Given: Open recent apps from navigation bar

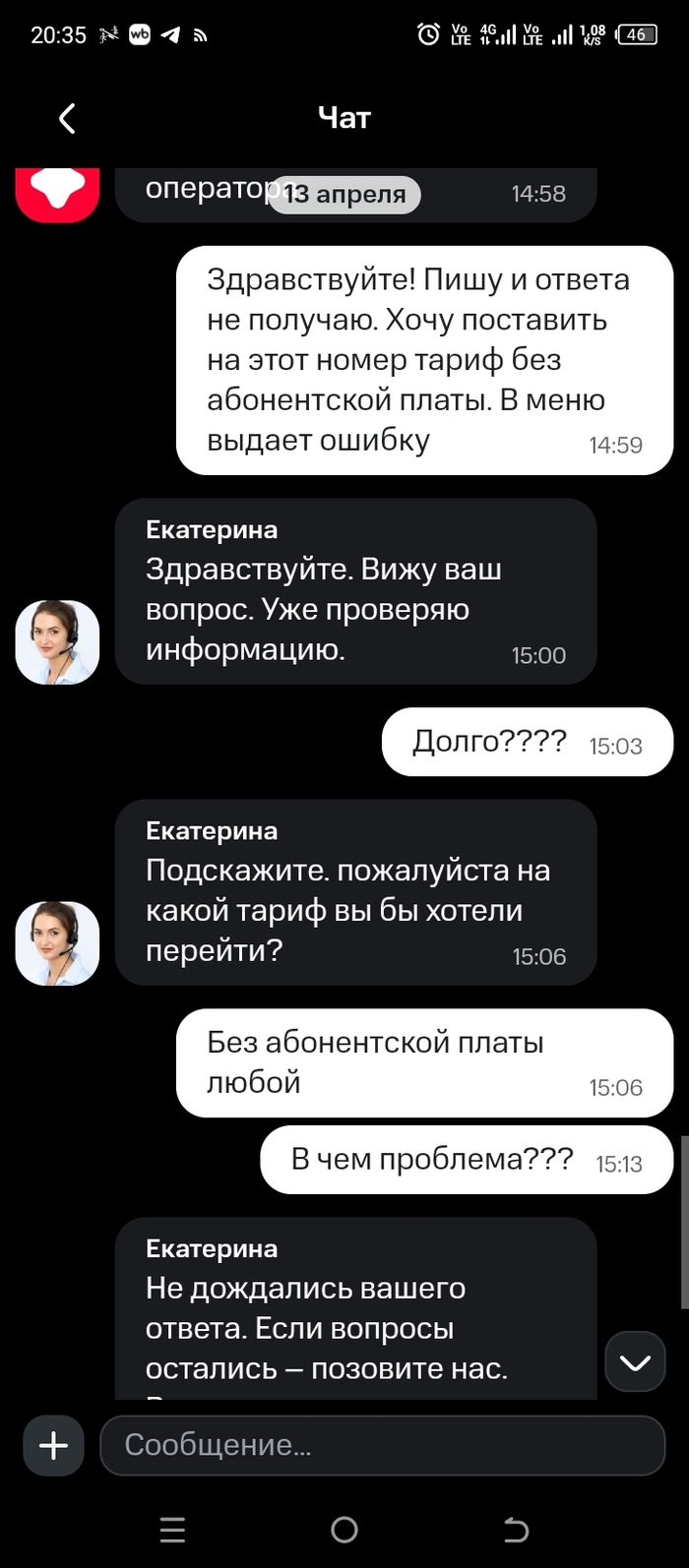Looking at the screenshot, I should [x=172, y=1529].
